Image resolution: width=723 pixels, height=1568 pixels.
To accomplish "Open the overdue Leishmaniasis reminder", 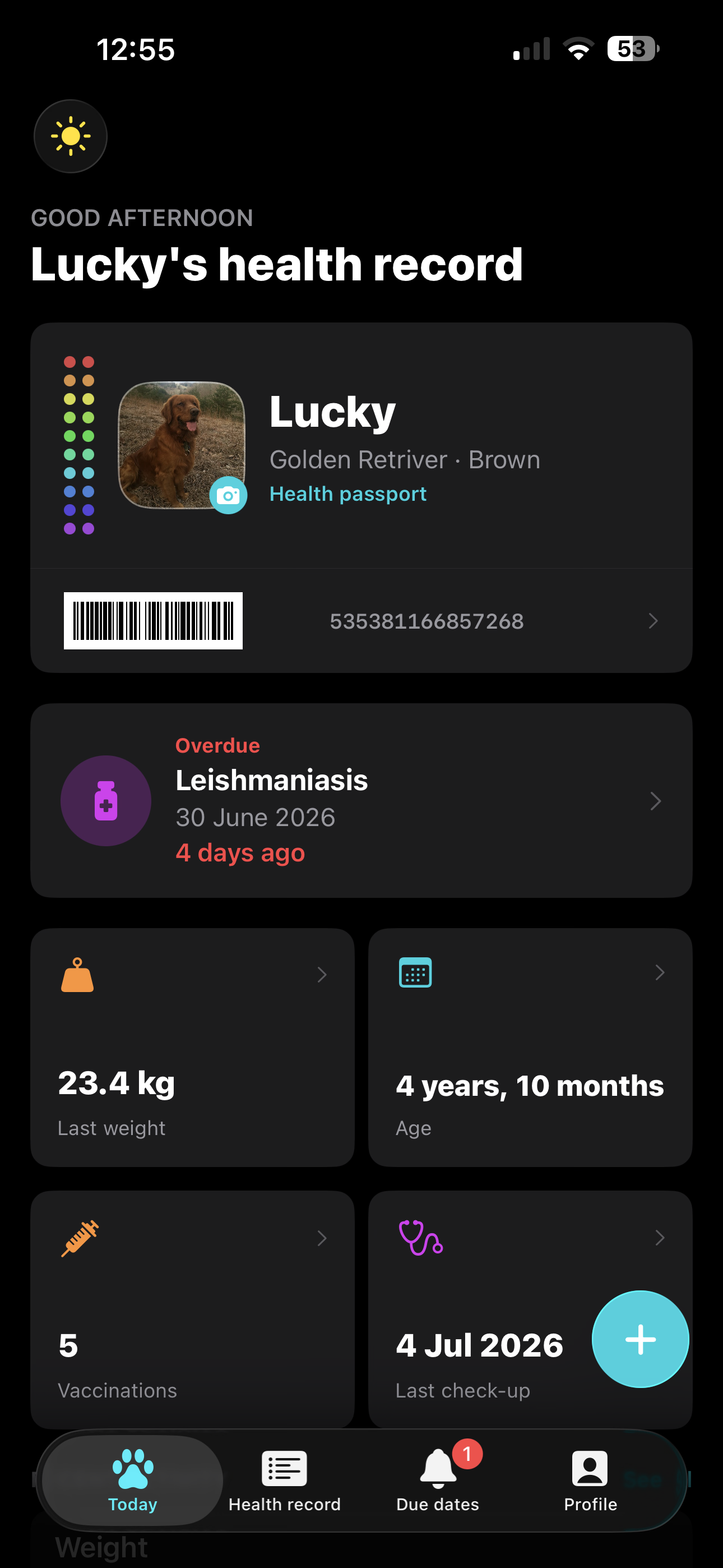I will coord(361,800).
